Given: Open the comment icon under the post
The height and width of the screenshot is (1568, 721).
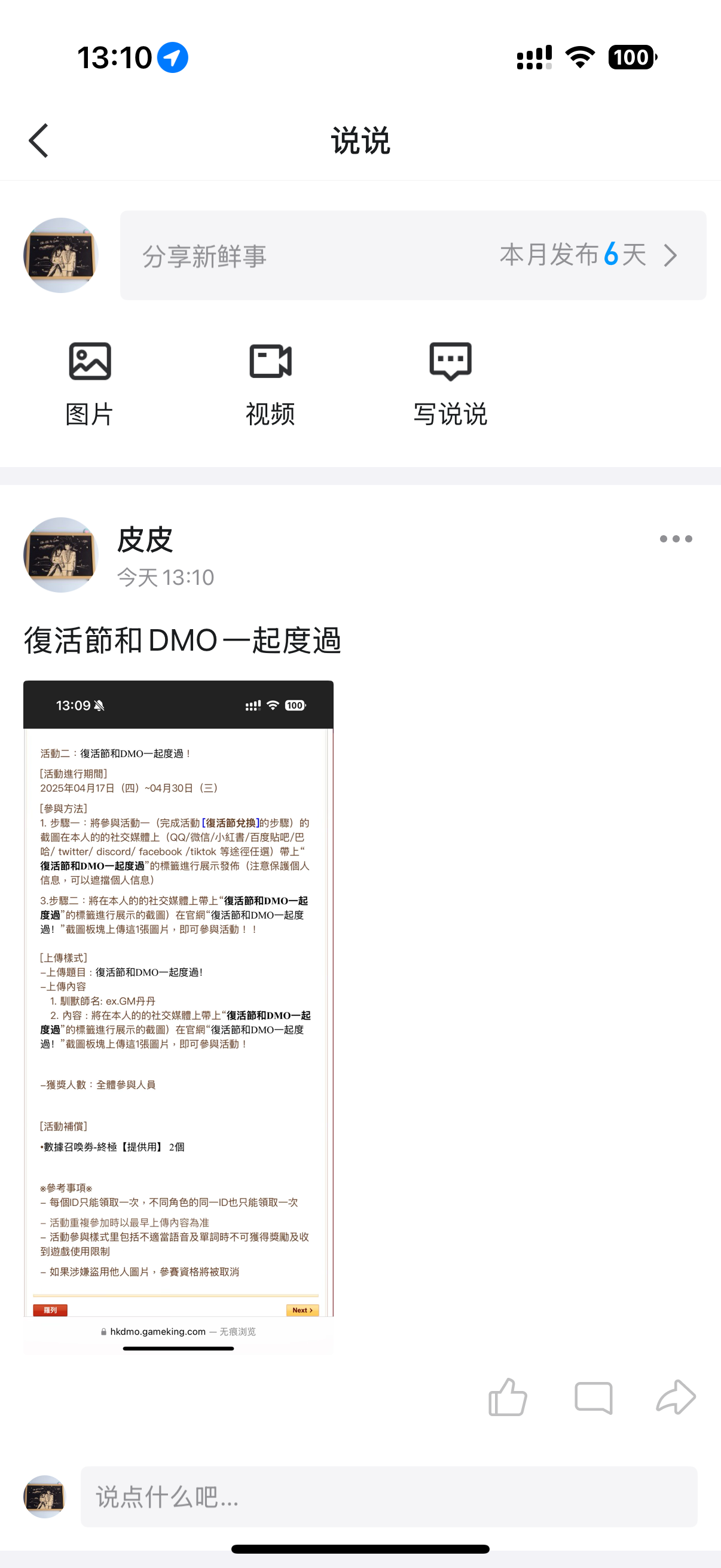Looking at the screenshot, I should tap(593, 1397).
